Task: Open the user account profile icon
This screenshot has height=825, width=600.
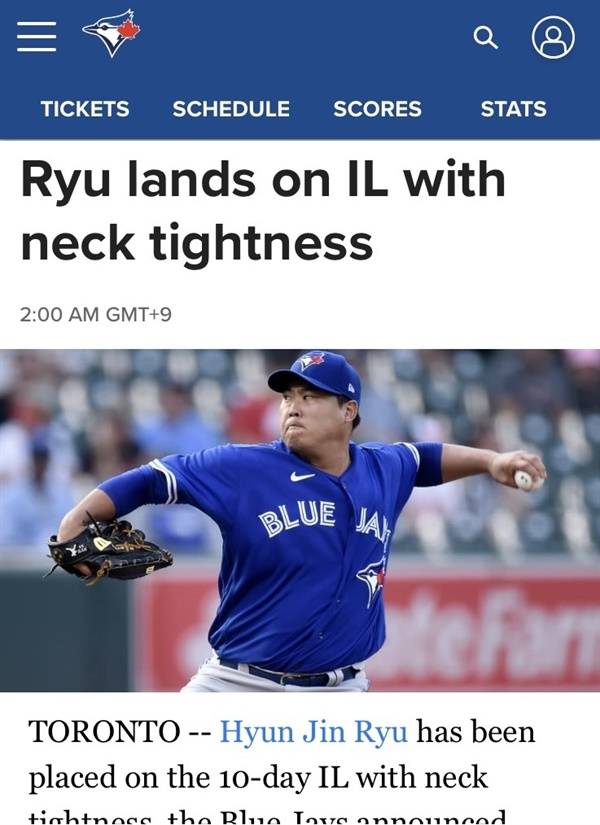Action: point(553,38)
